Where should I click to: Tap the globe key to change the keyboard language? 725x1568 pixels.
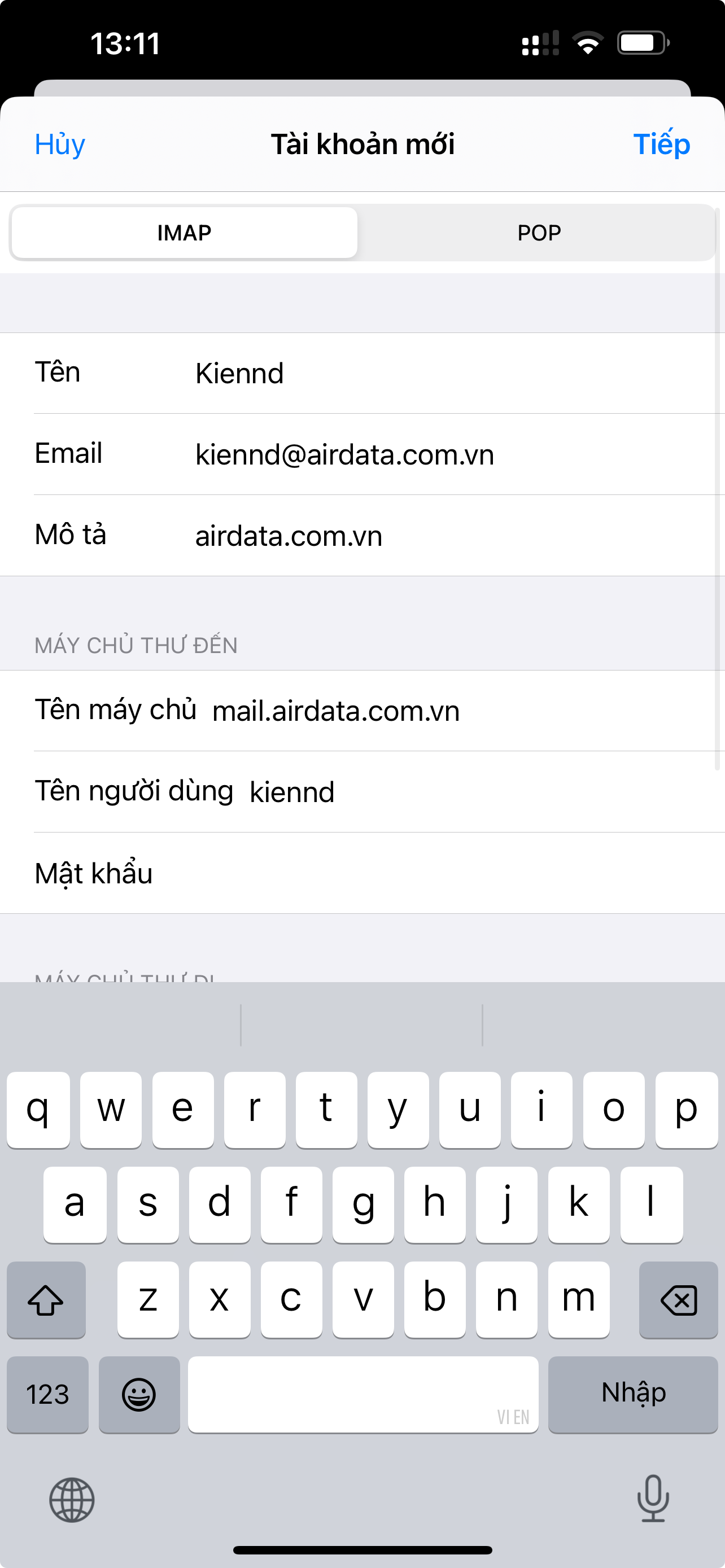click(x=72, y=1499)
